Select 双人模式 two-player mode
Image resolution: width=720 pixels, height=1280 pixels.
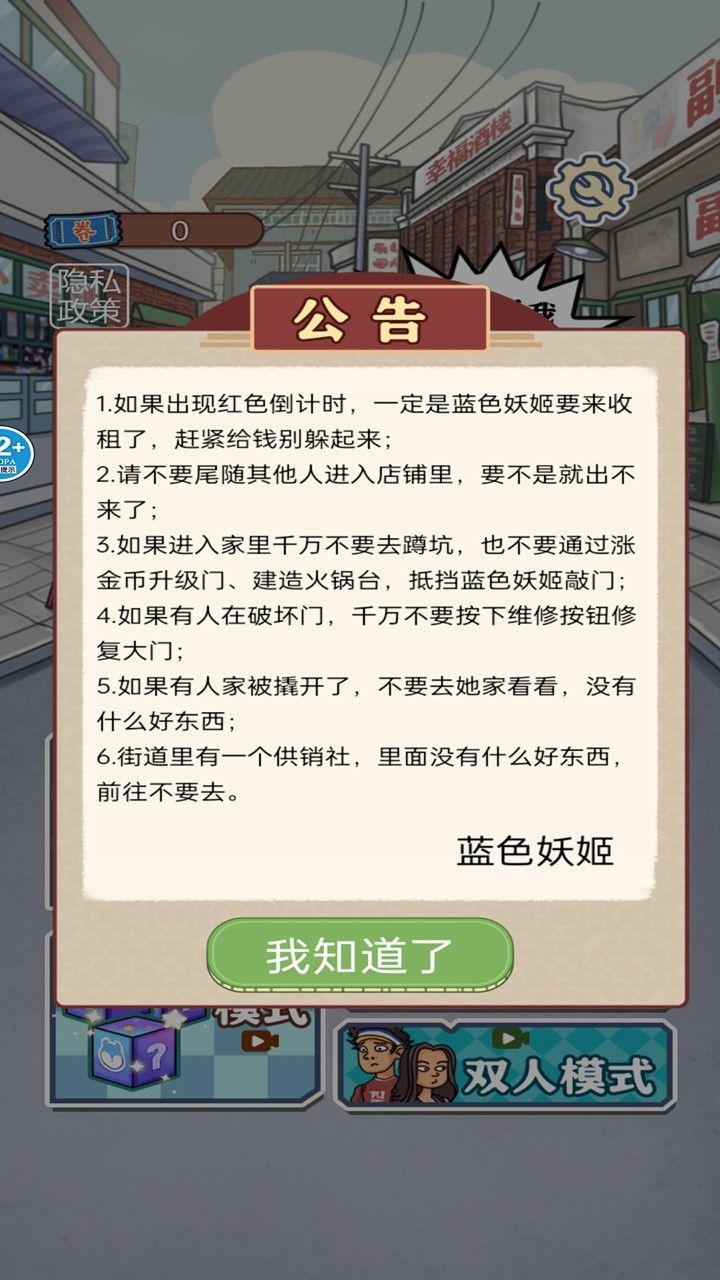[505, 1065]
